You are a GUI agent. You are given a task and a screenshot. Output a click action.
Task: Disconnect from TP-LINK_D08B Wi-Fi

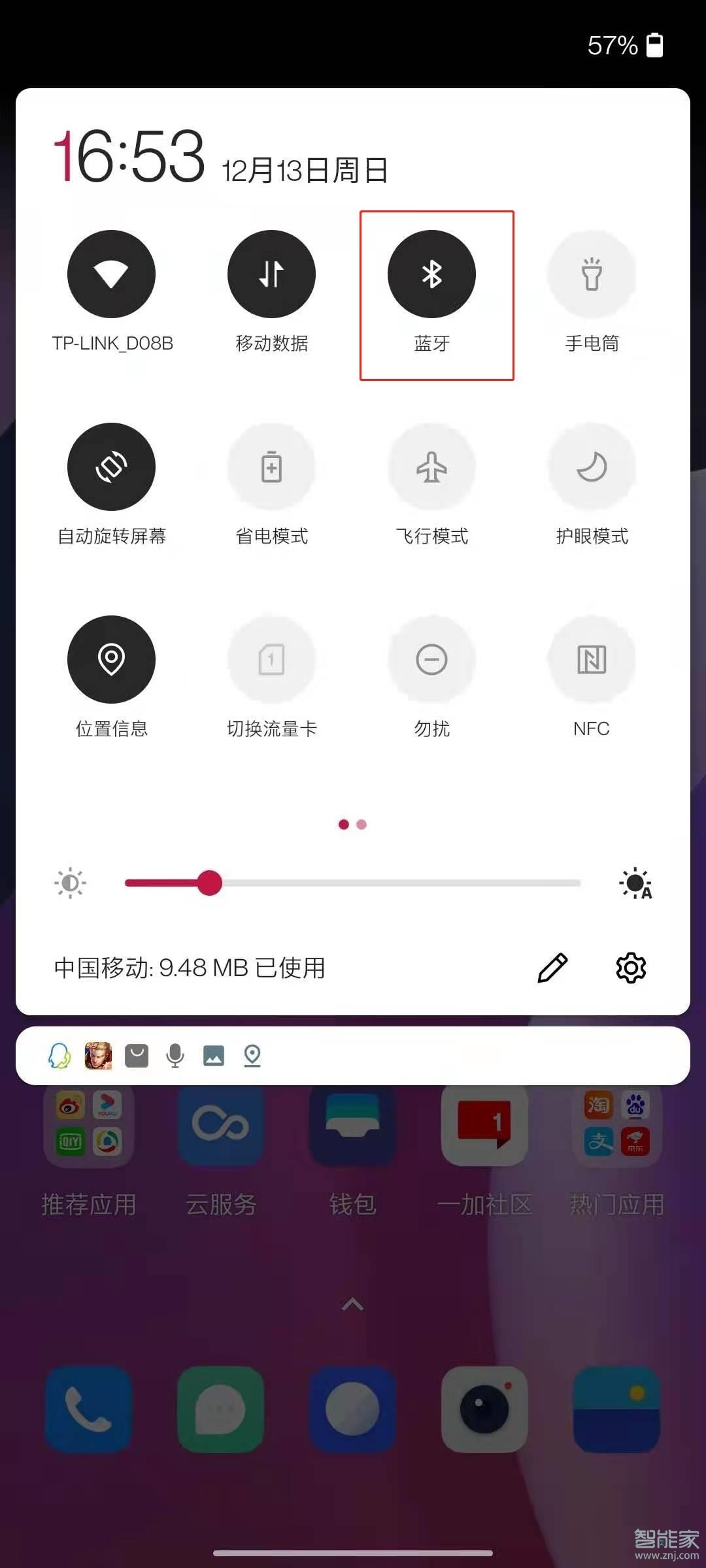(111, 274)
